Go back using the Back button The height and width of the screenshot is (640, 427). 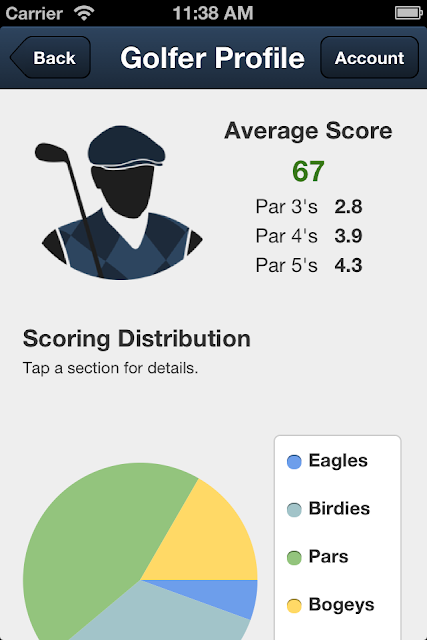[x=51, y=58]
